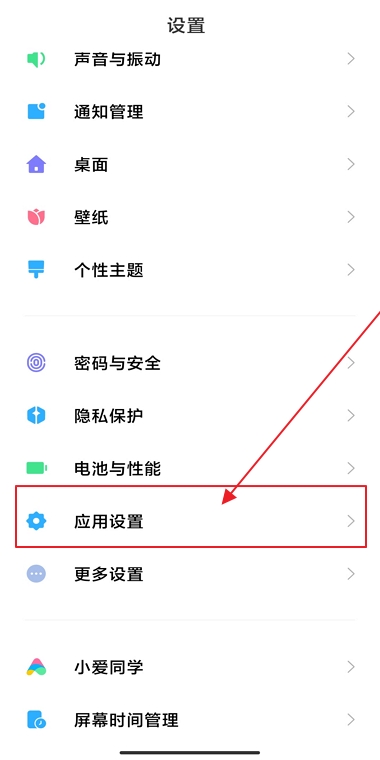Tap the 应用设置 row

[x=190, y=522]
